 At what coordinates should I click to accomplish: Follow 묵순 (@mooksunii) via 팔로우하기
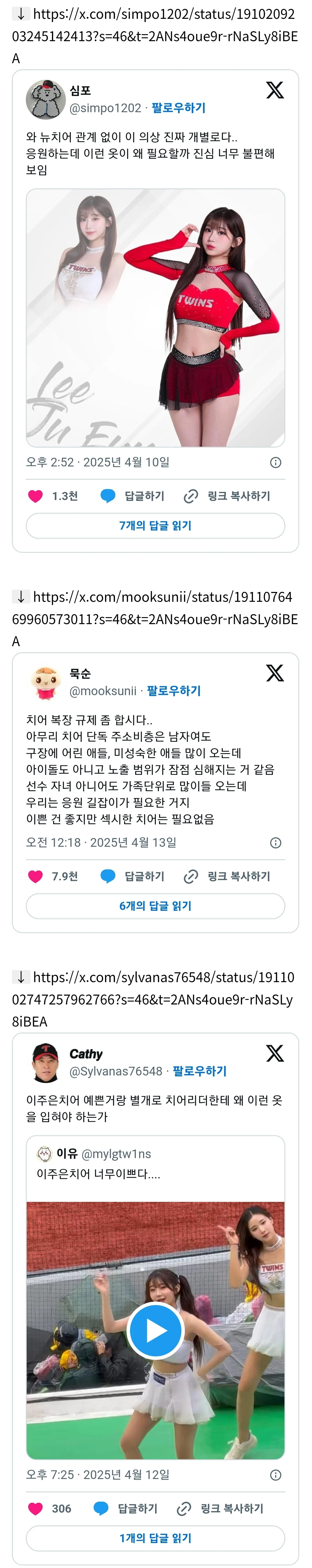[x=174, y=691]
